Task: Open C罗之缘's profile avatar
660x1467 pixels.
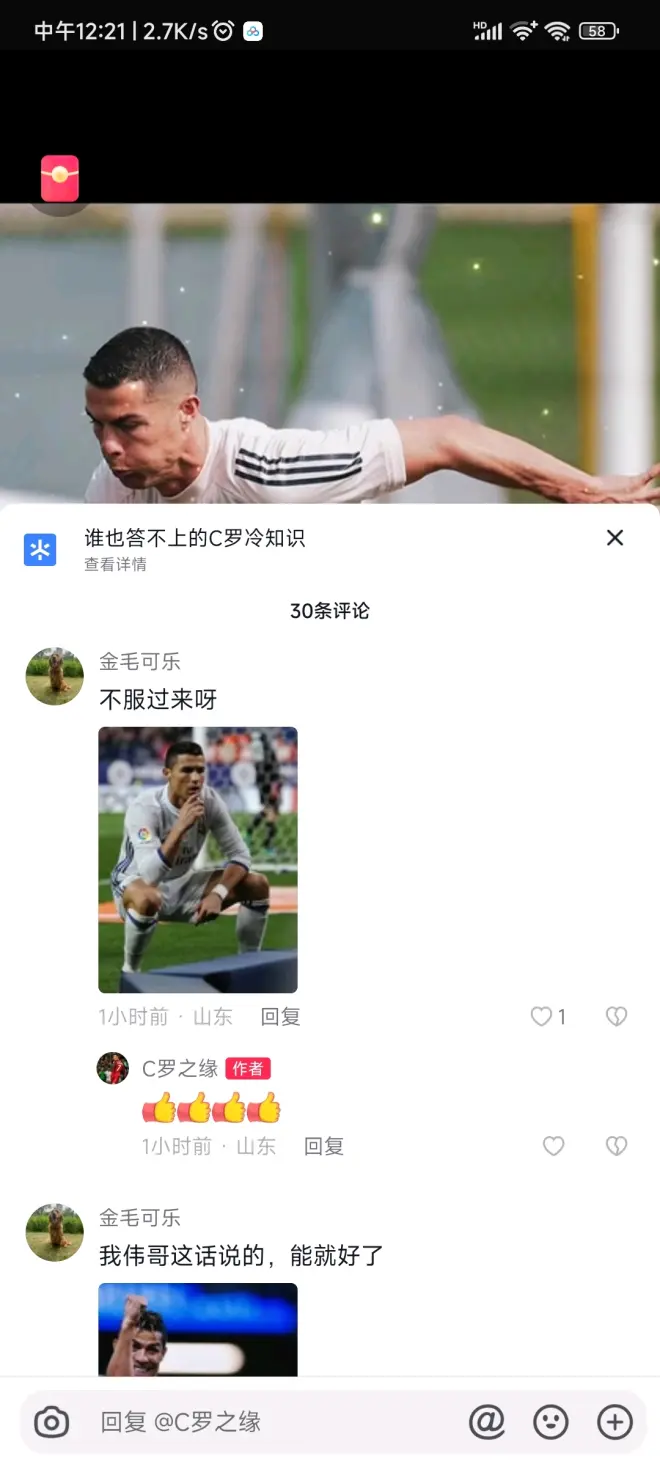Action: (x=113, y=1068)
